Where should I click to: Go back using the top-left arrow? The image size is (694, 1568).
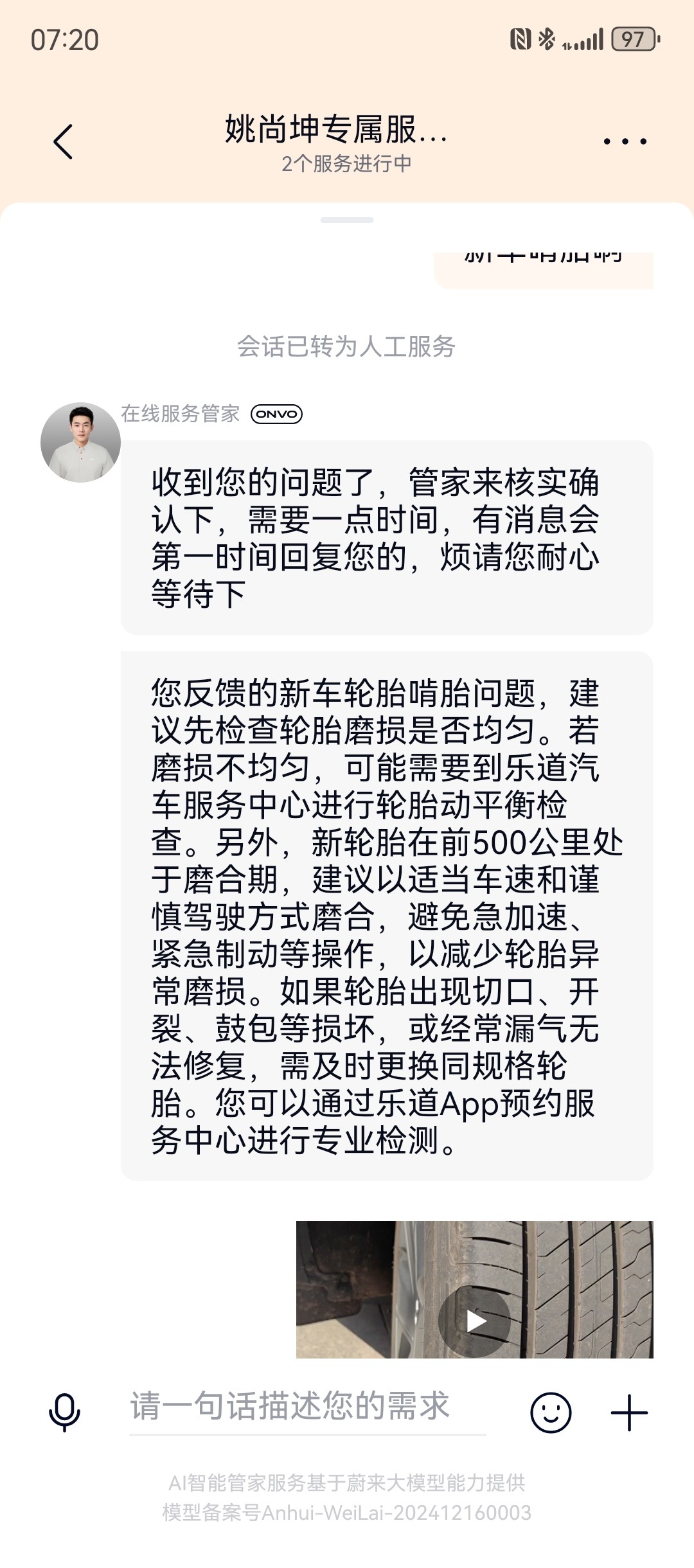click(63, 141)
